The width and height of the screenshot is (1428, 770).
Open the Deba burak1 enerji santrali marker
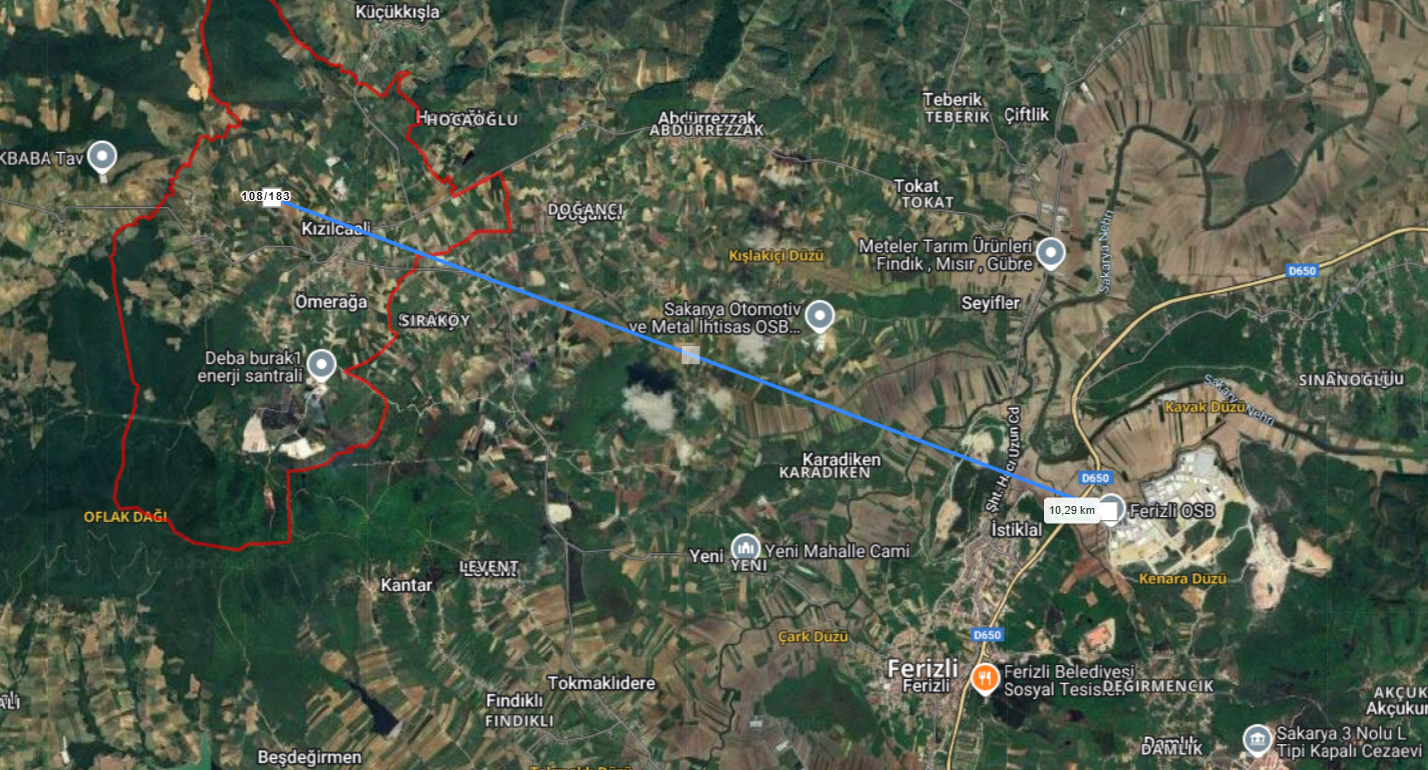click(x=321, y=365)
